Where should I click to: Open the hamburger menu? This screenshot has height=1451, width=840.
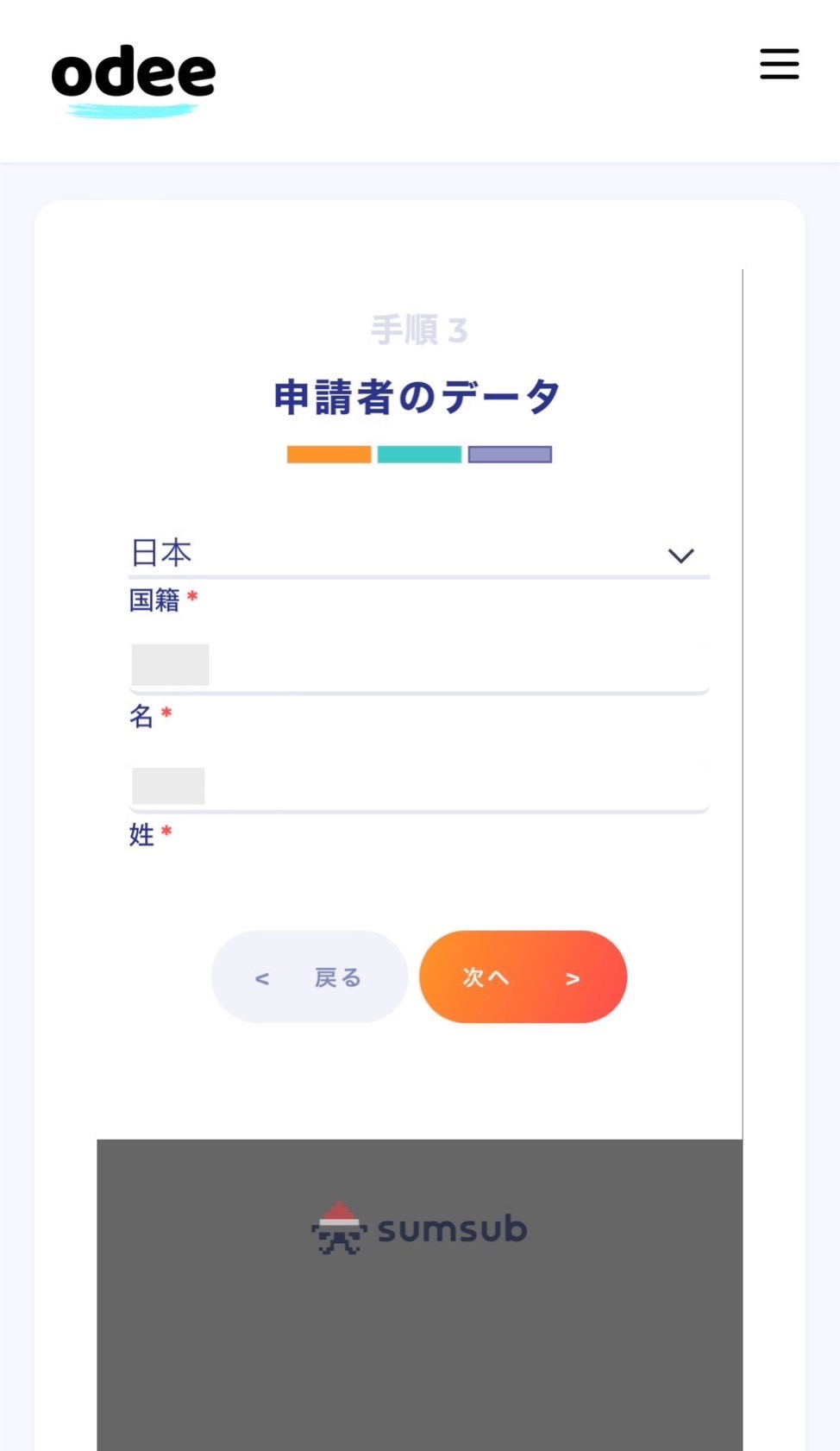coord(779,65)
